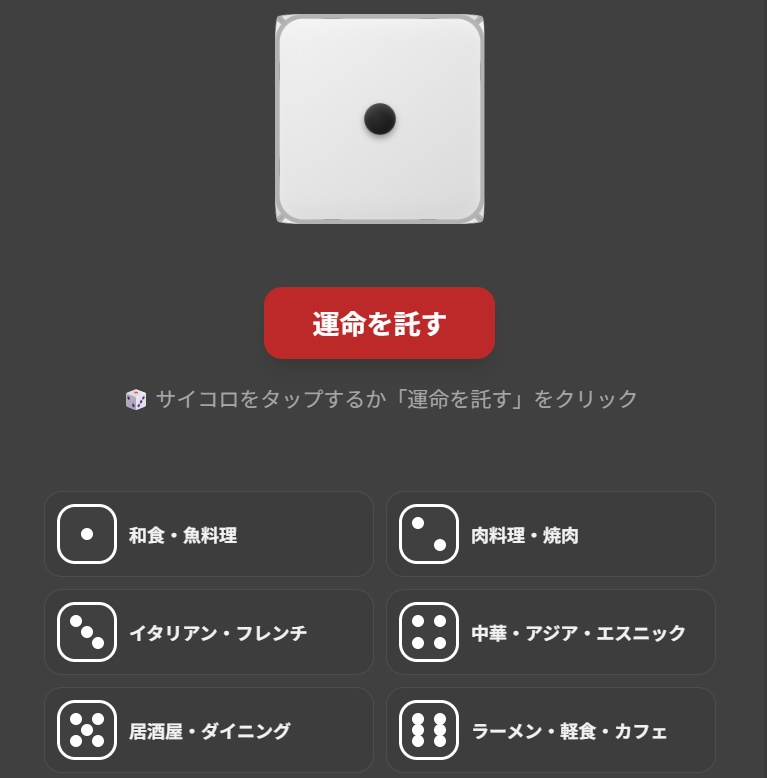Click the 和食・魚料理 text label

click(x=184, y=534)
